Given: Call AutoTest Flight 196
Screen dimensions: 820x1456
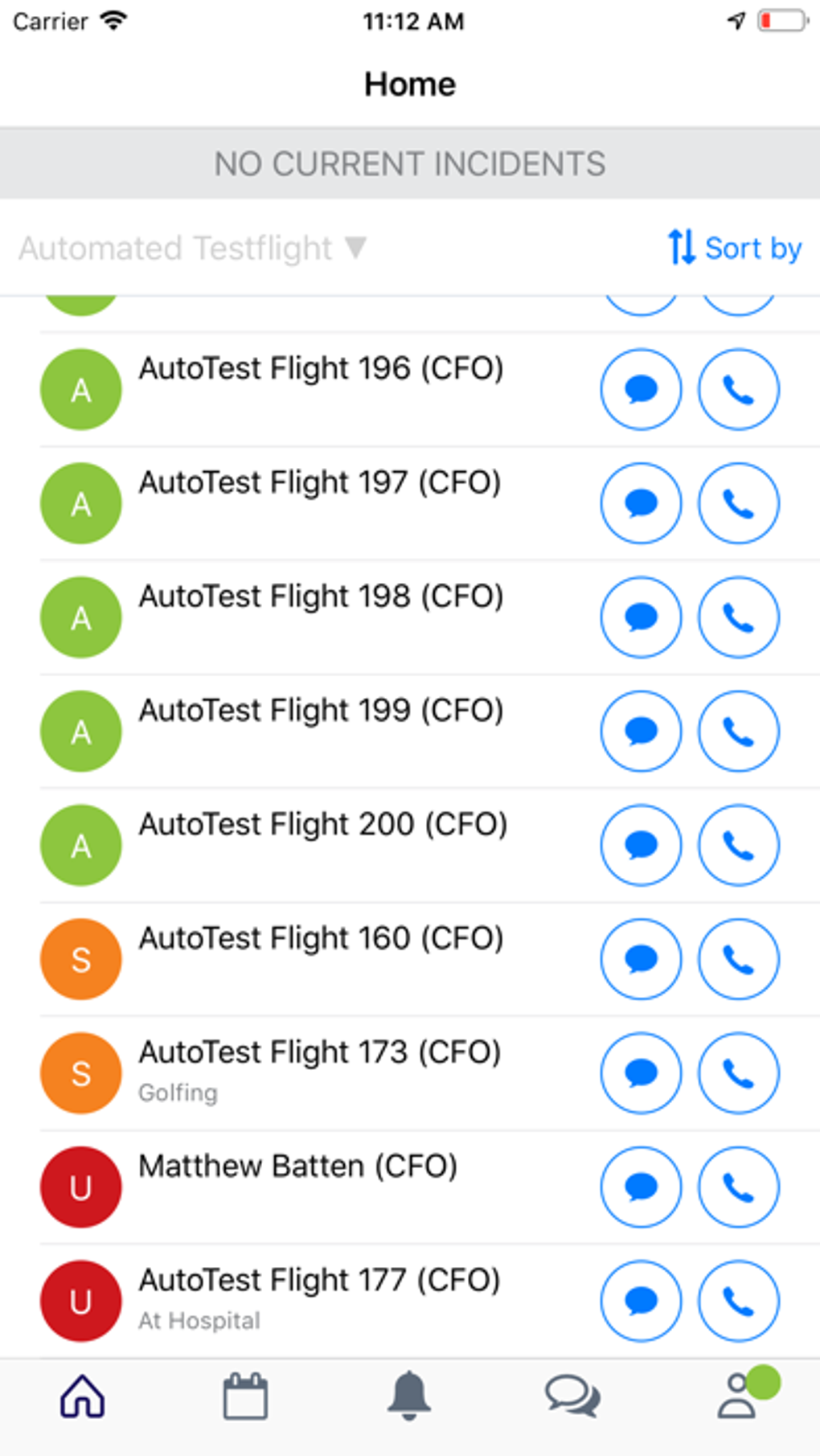Looking at the screenshot, I should [738, 390].
